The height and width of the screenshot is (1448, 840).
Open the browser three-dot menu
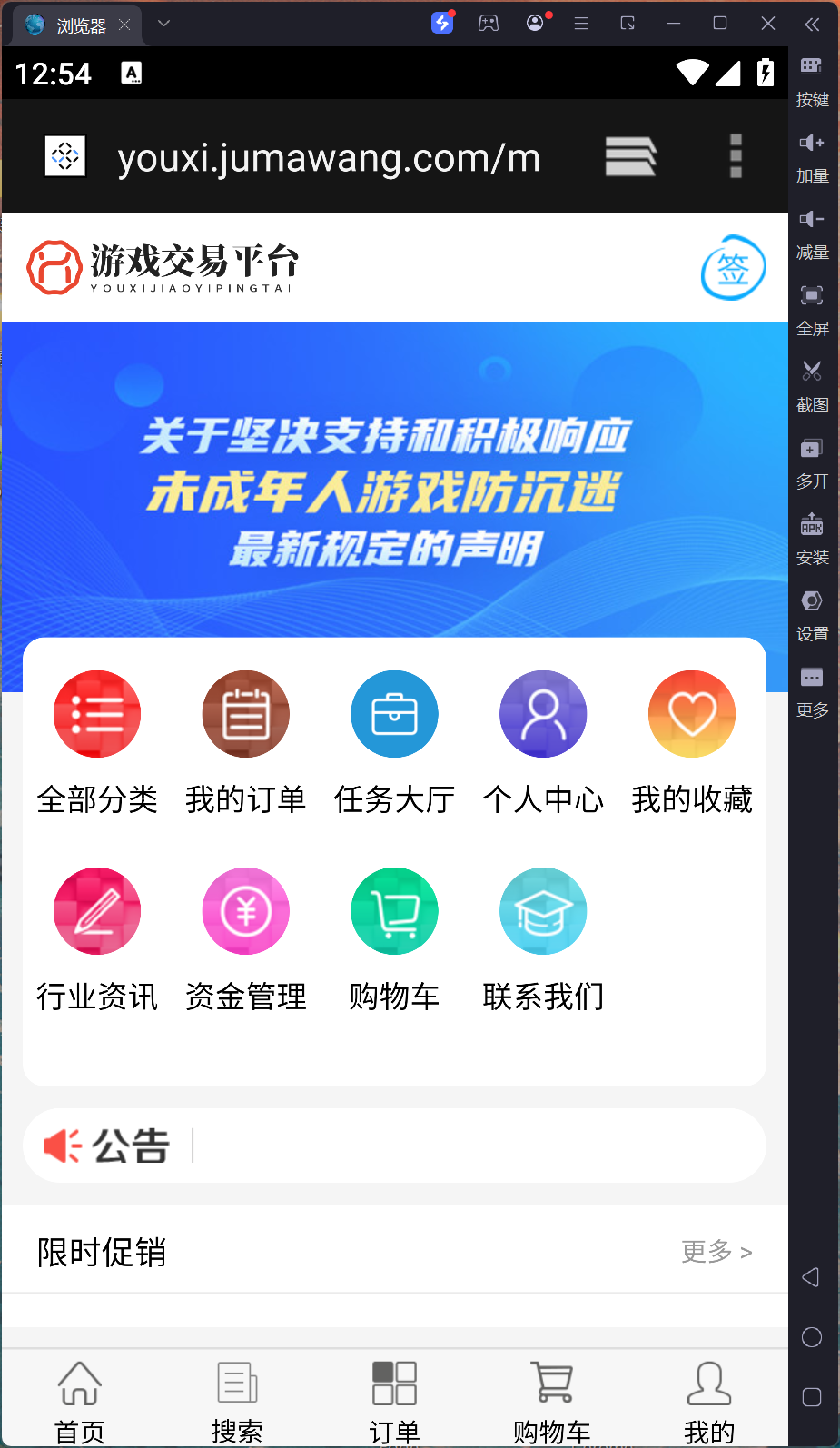pos(735,156)
